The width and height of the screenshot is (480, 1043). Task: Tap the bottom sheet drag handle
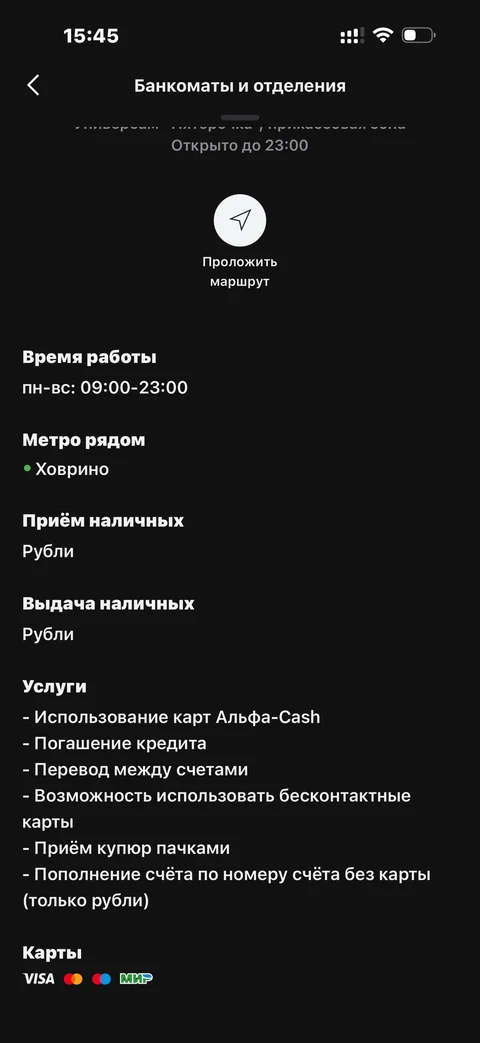(240, 118)
